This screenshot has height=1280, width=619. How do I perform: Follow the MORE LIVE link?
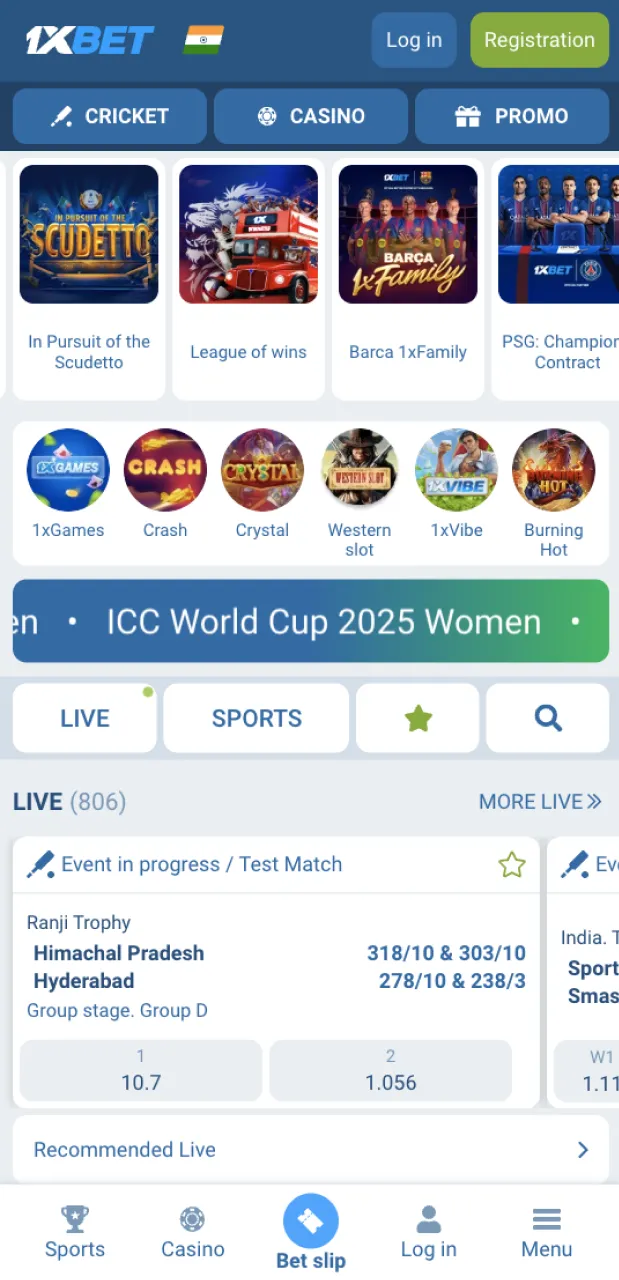[x=540, y=801]
